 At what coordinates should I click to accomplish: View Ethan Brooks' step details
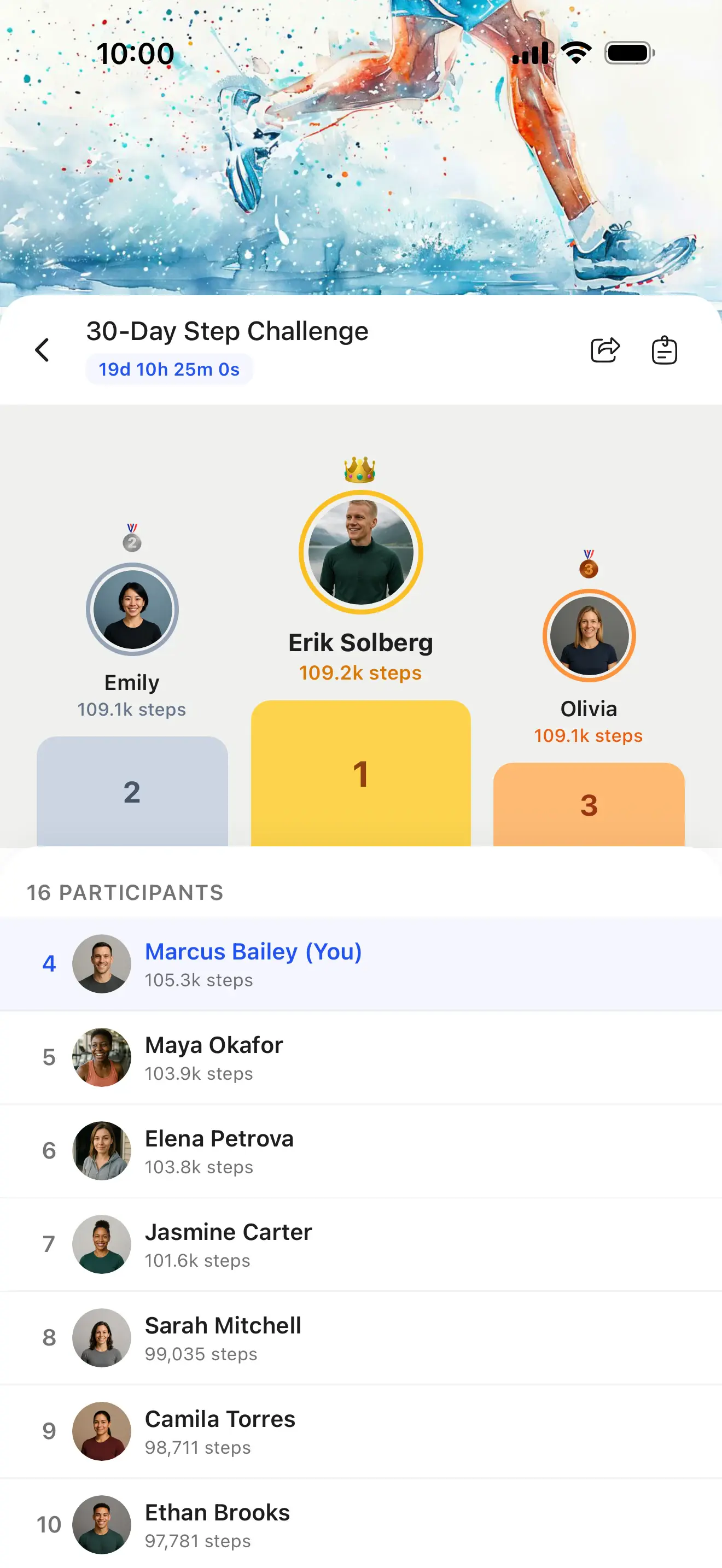(361, 1524)
